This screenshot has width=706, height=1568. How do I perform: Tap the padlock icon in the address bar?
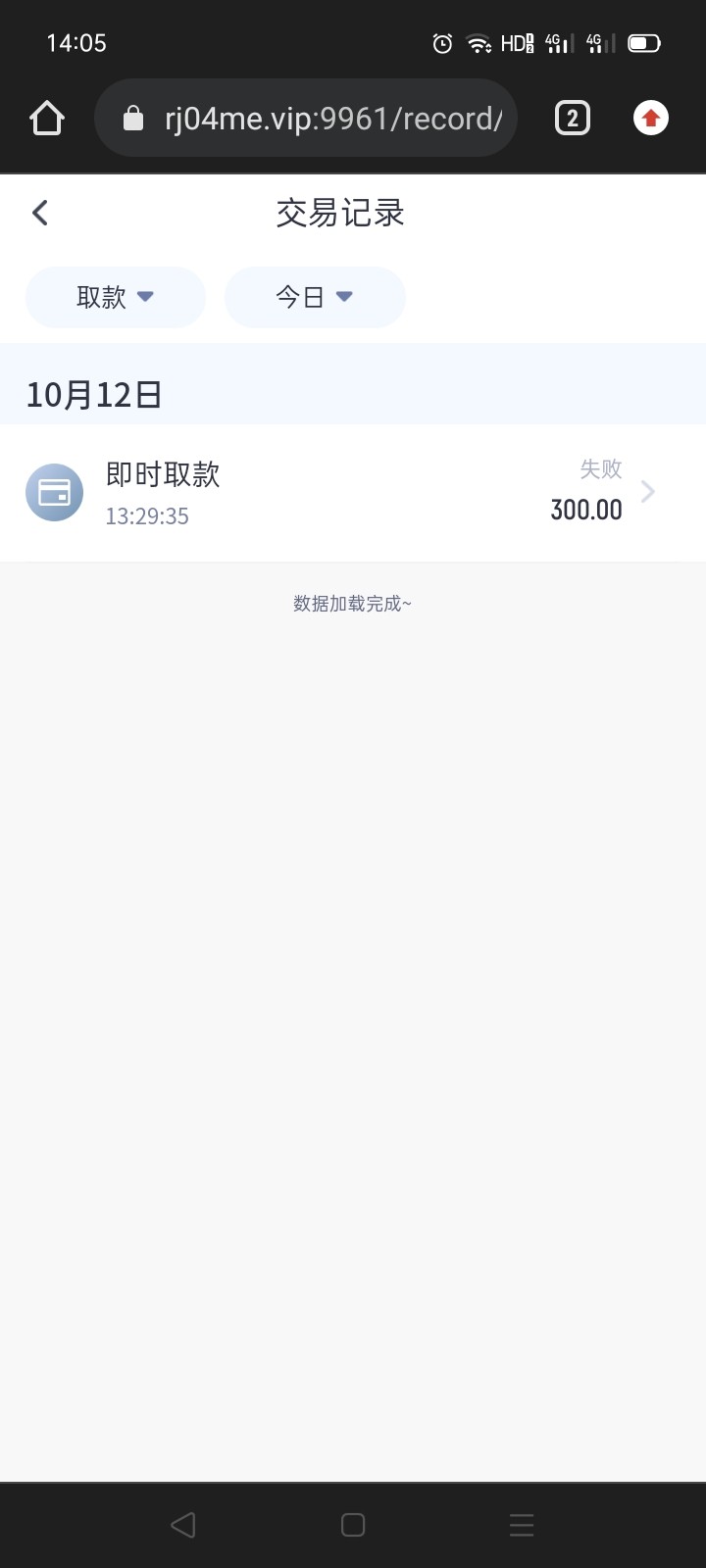133,117
